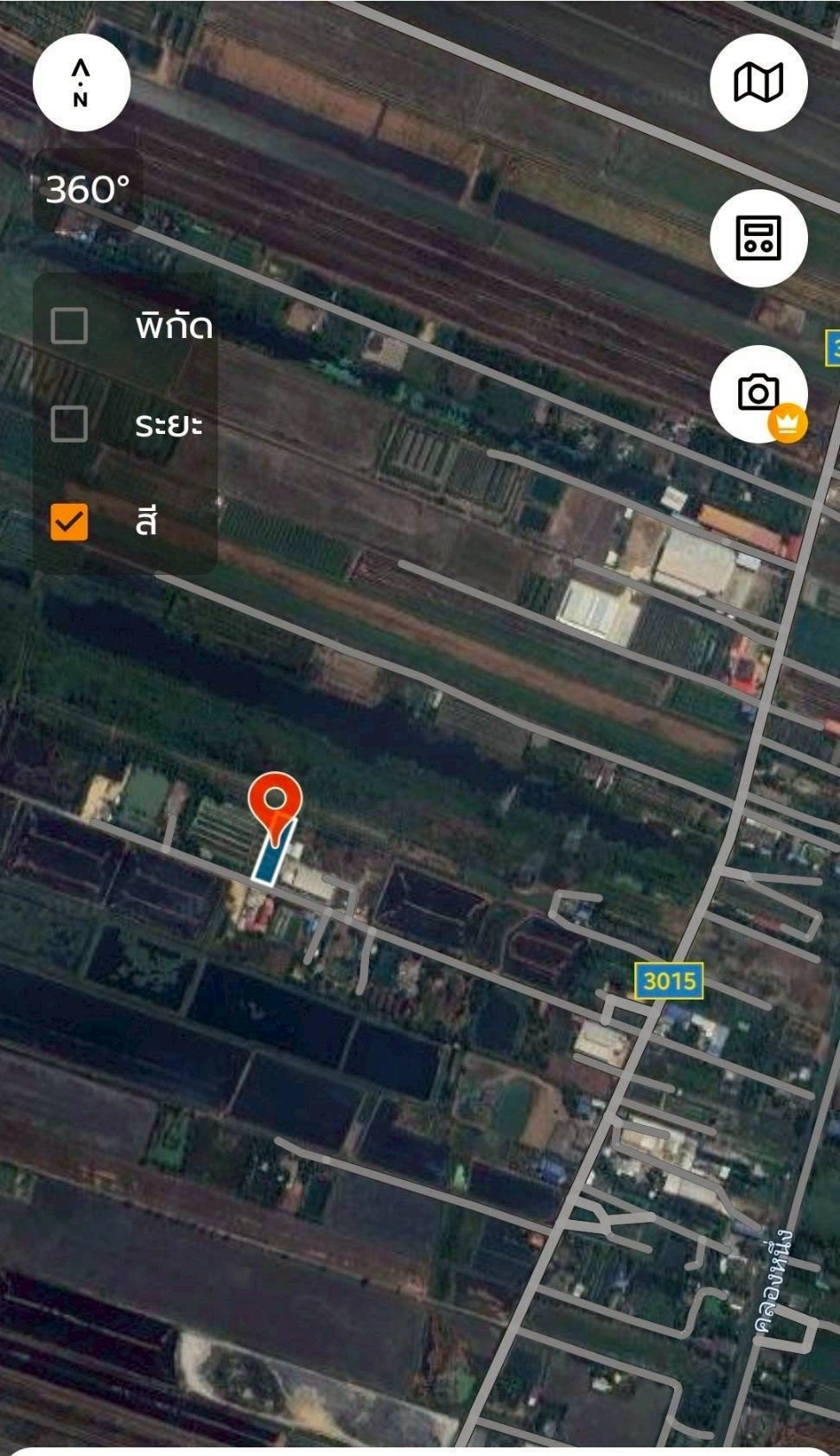
Task: Toggle off the orange สี checkmark
Action: 68,523
